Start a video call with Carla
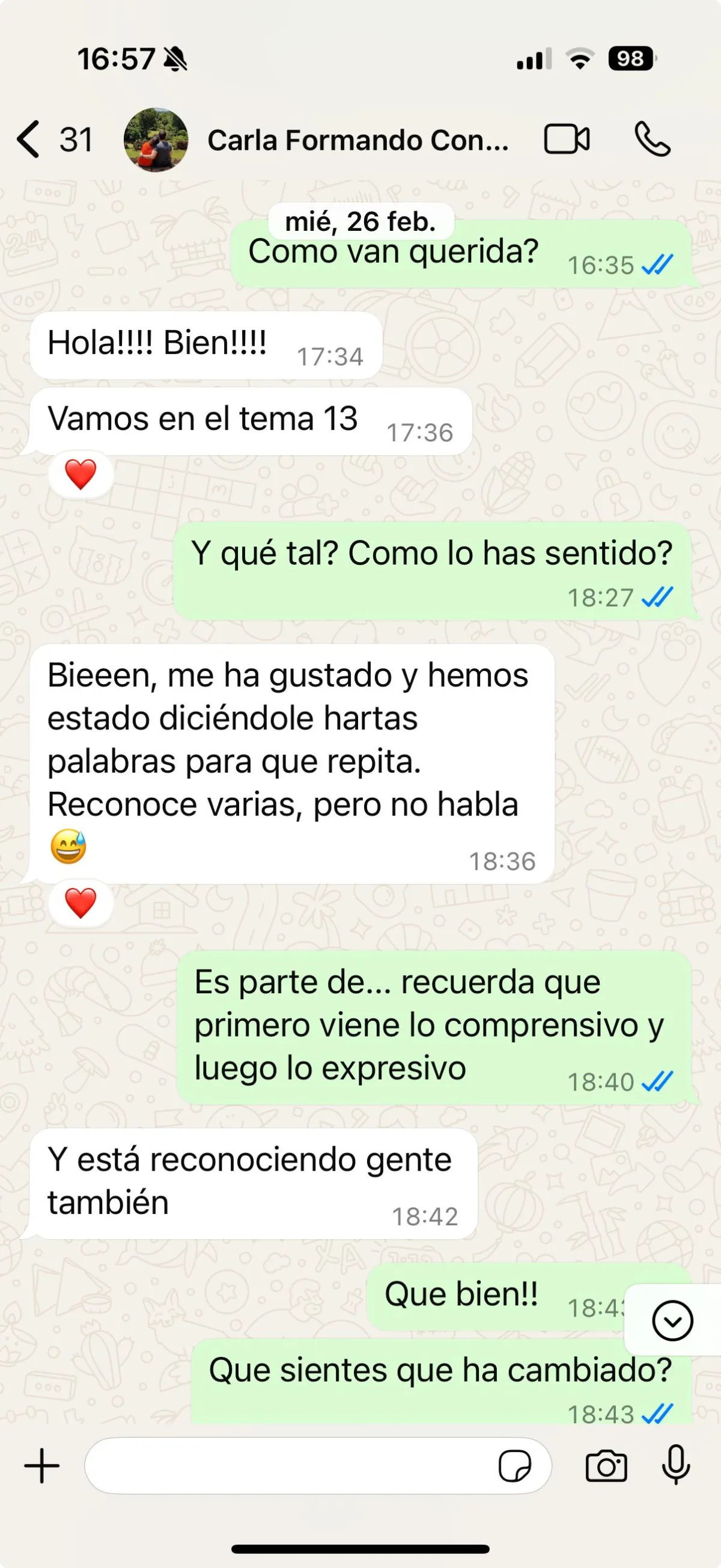The image size is (721, 1568). [567, 139]
